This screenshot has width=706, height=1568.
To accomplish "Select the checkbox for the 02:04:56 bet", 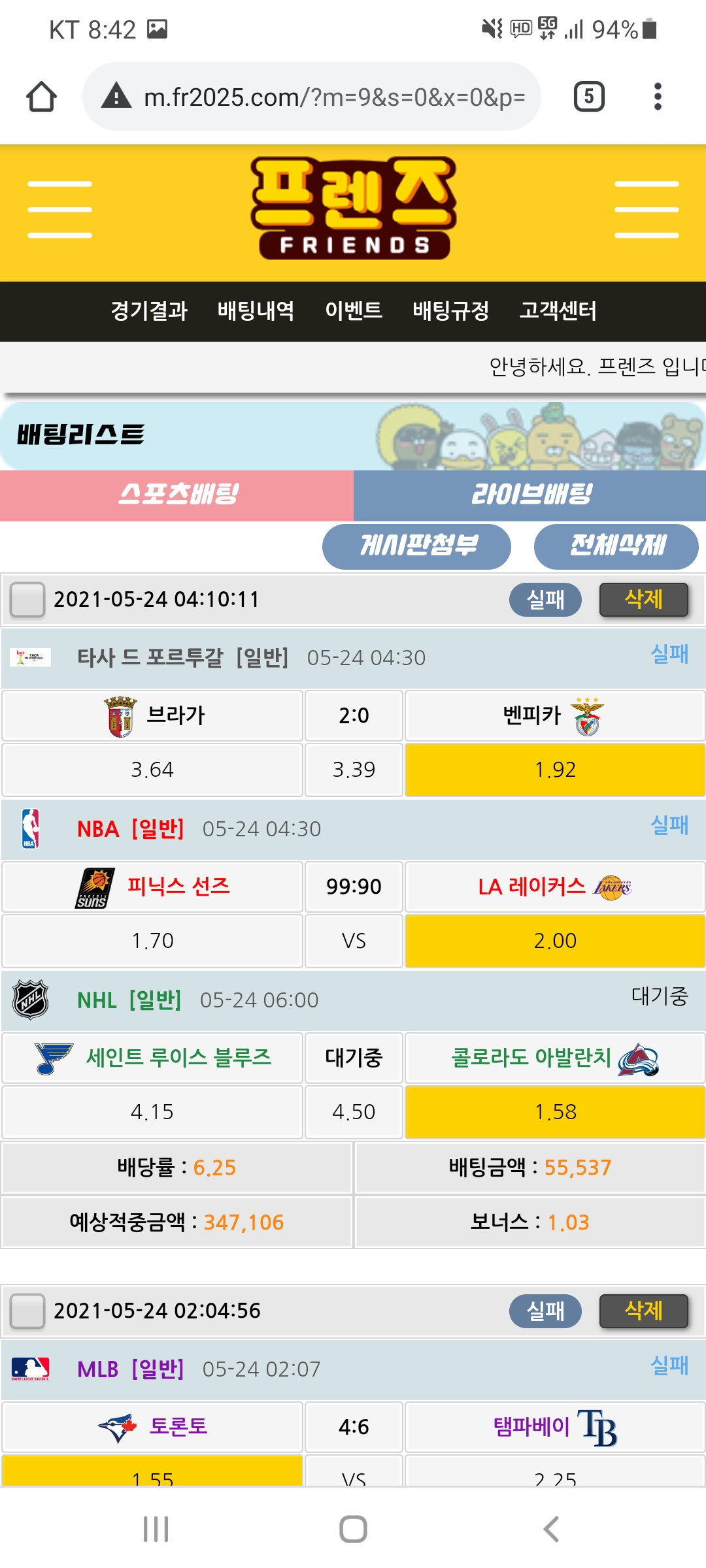I will 27,1311.
